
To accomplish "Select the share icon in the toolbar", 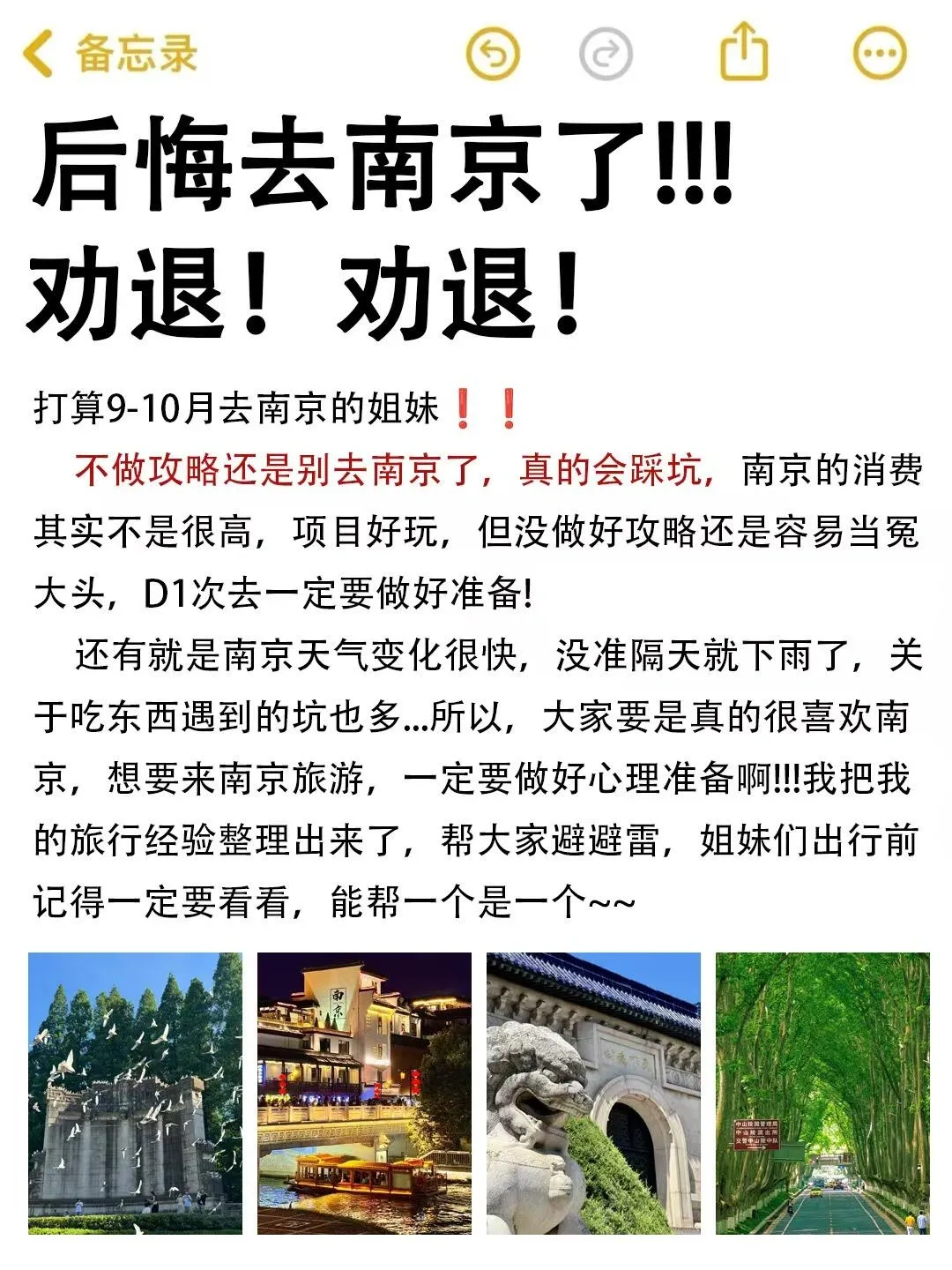I will [745, 51].
